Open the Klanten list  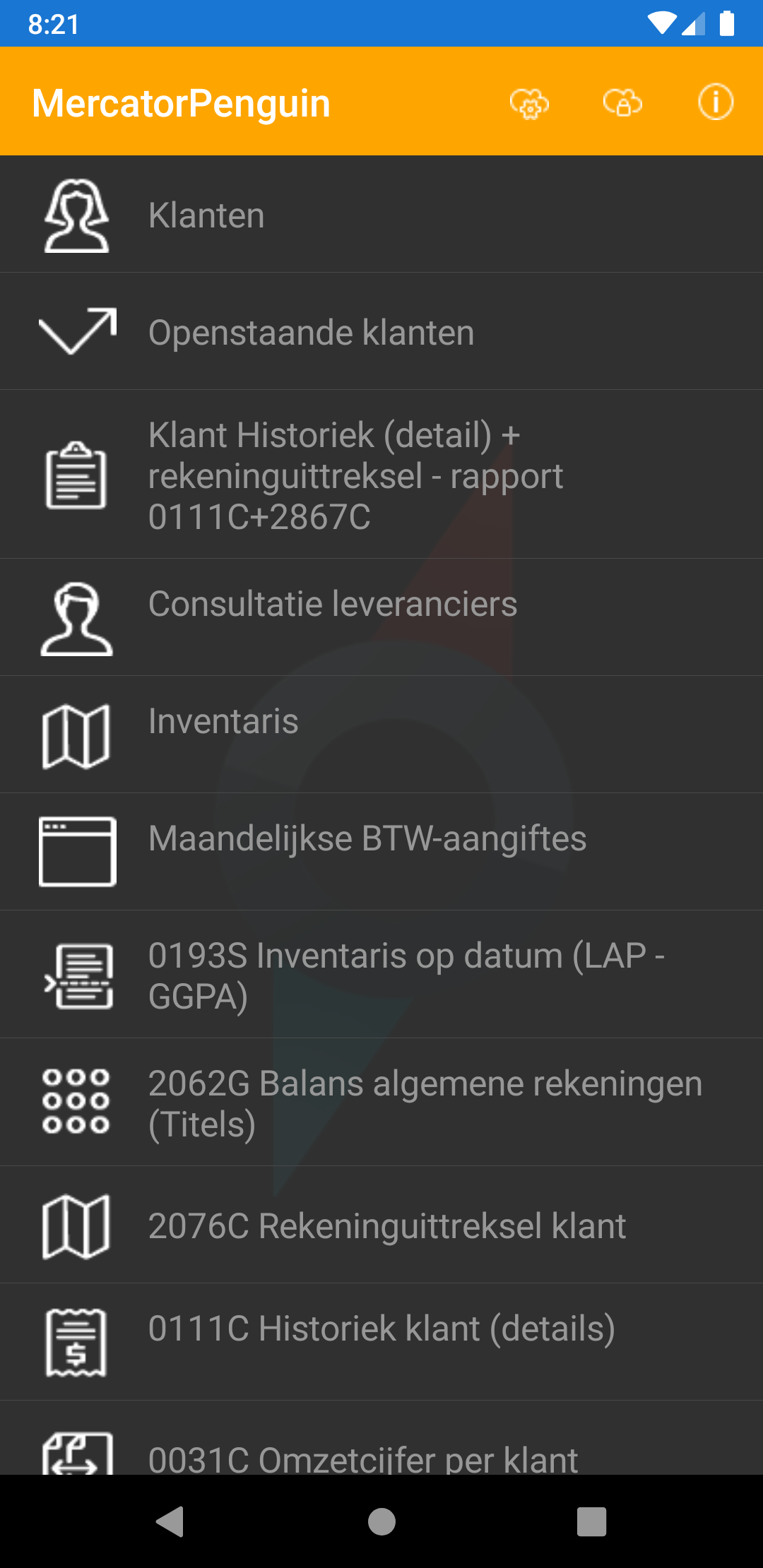[x=381, y=215]
